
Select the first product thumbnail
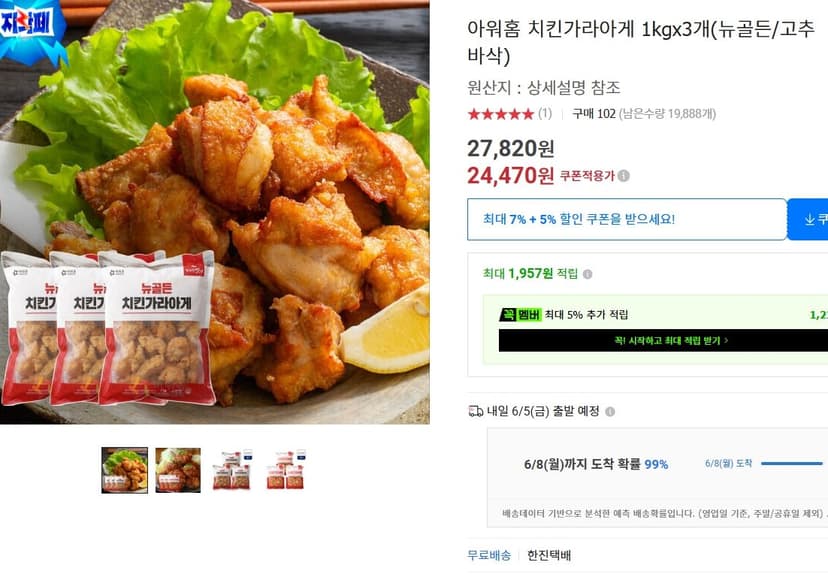tap(125, 470)
